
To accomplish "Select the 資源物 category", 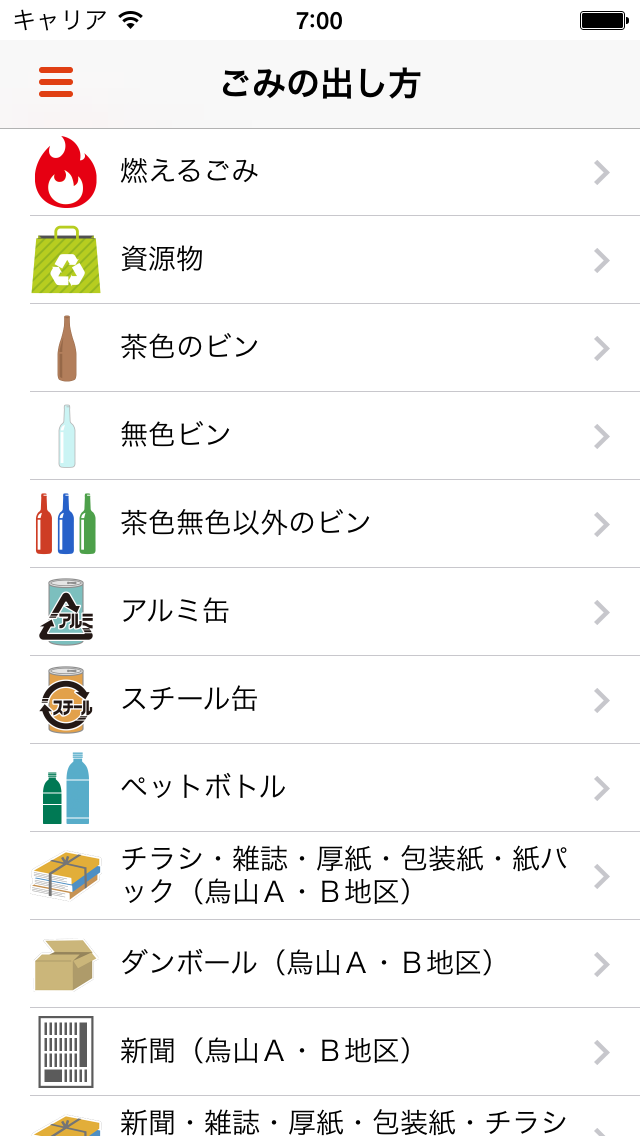I will click(320, 260).
